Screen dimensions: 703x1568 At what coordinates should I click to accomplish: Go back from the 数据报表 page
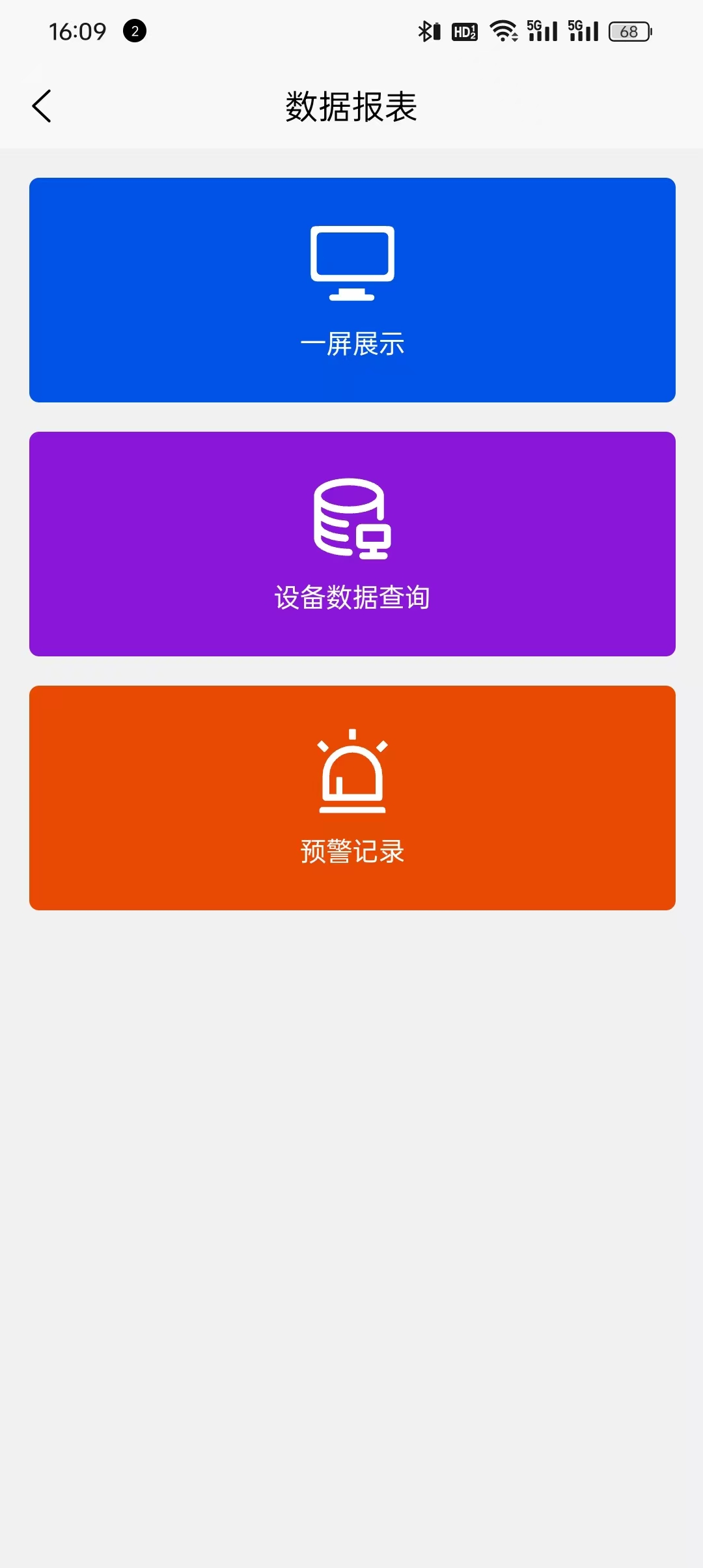coord(42,106)
